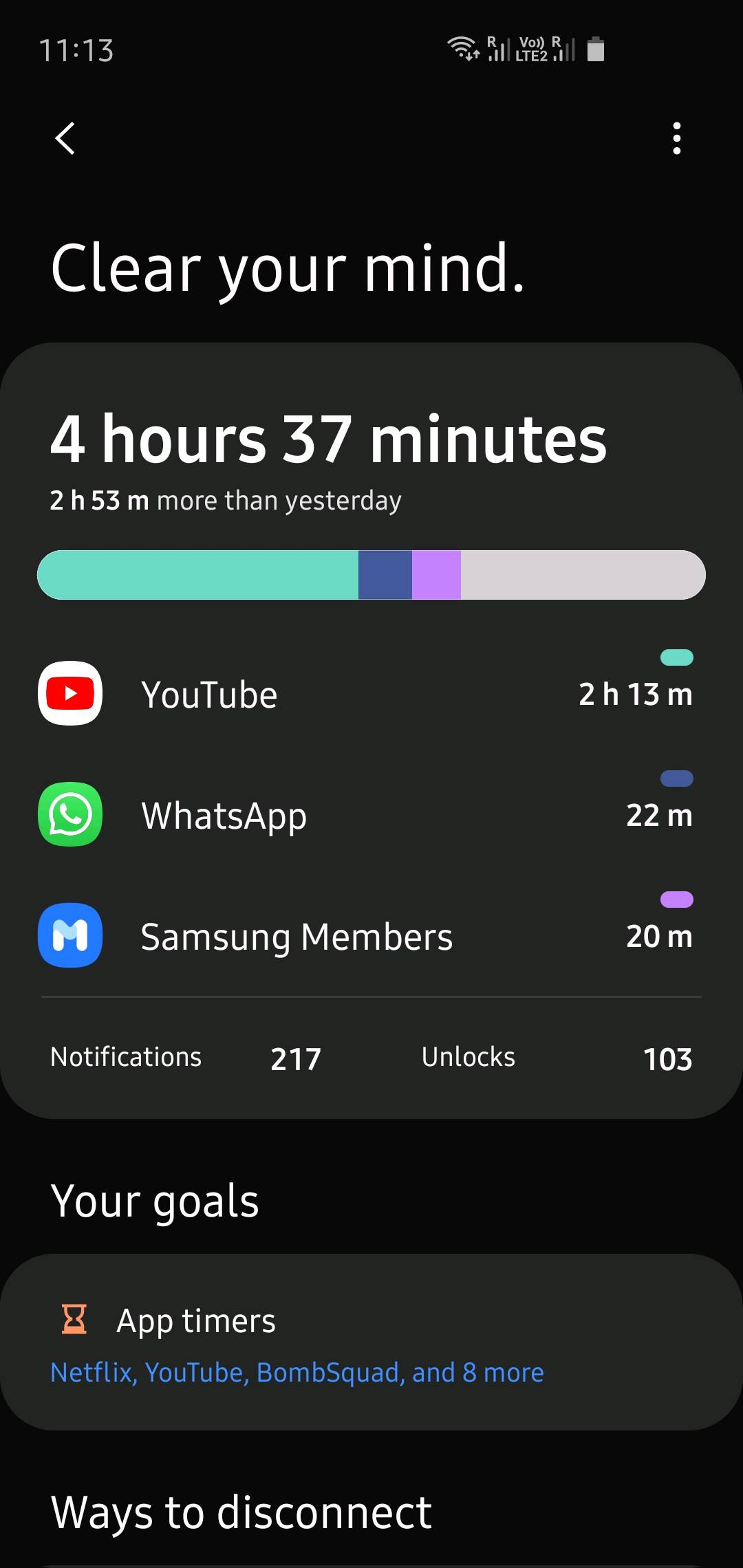View the Unlocks count details
The image size is (743, 1568).
(556, 1058)
